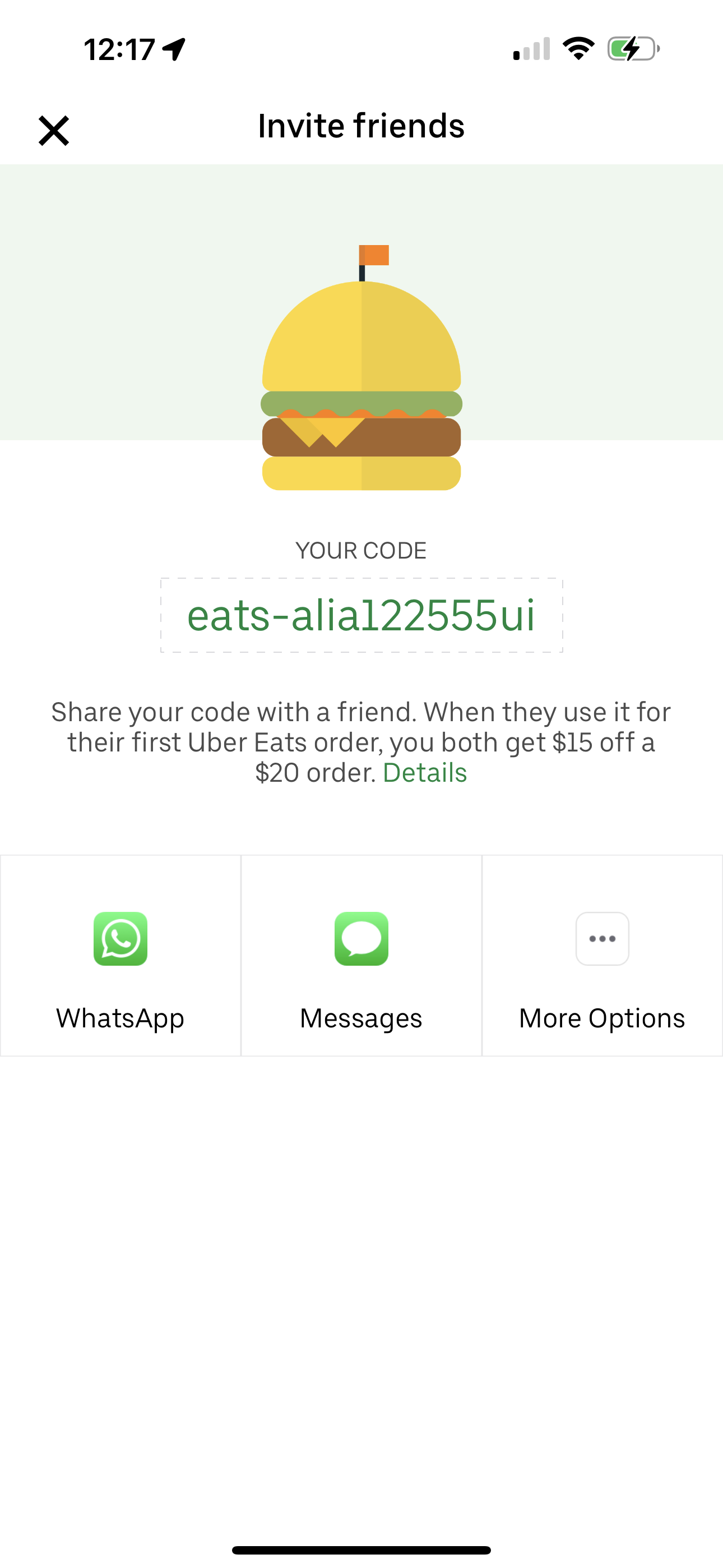Copy the code eats-alia122555ui

[361, 615]
